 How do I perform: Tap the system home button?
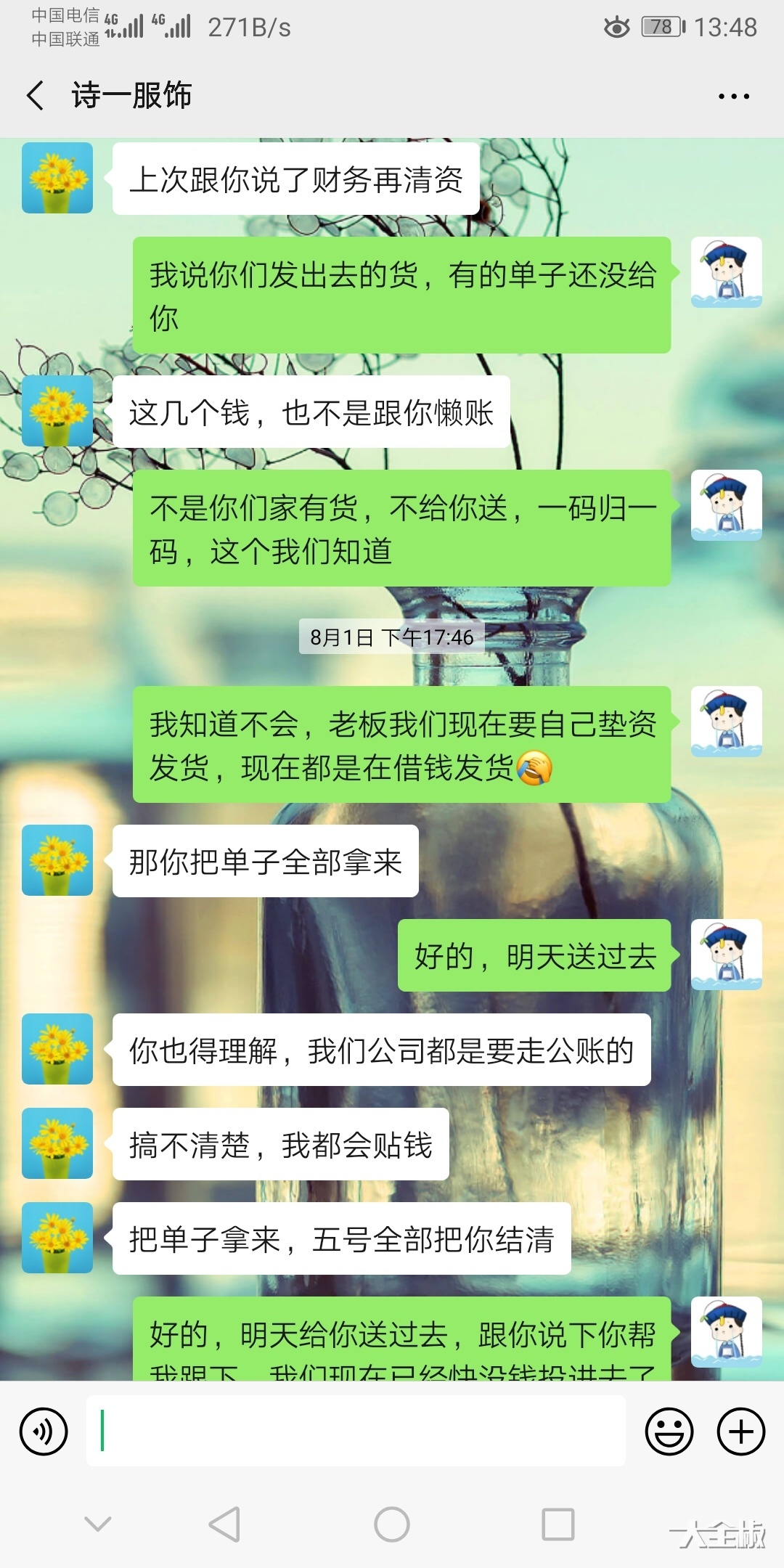tap(392, 1524)
